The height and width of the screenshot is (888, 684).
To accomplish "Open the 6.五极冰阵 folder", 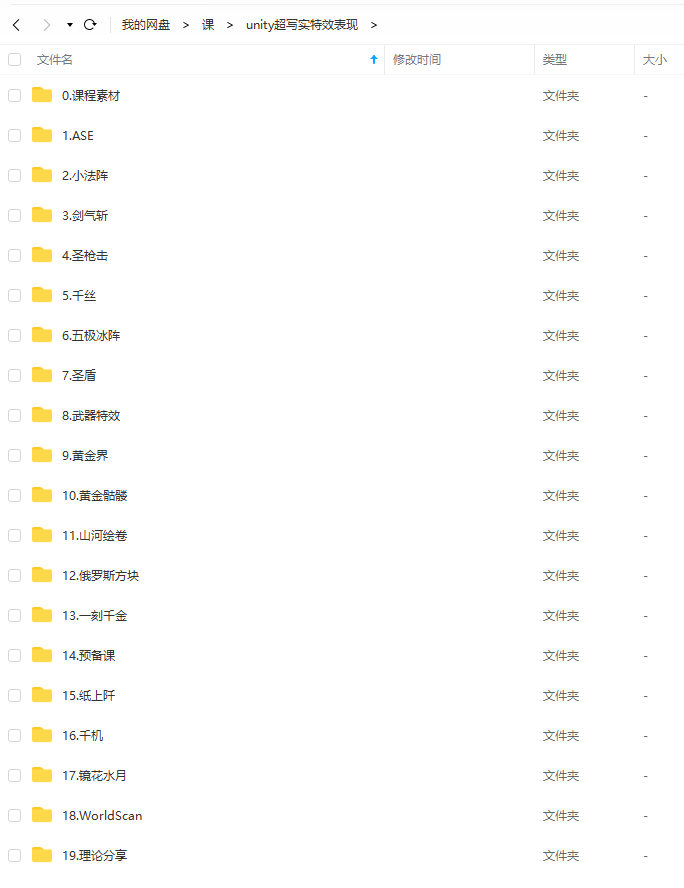I will (90, 336).
